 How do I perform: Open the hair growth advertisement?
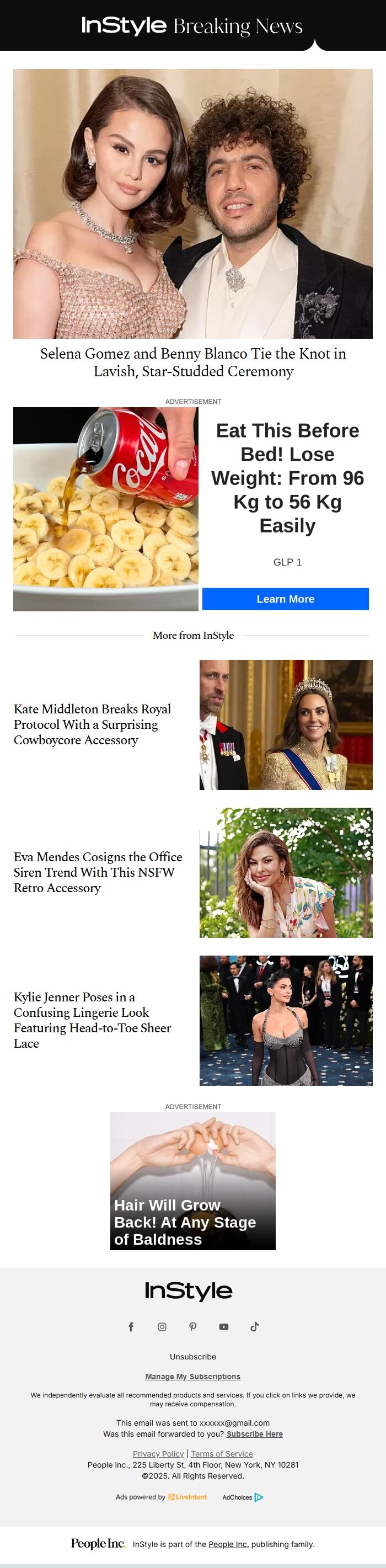(x=192, y=1181)
